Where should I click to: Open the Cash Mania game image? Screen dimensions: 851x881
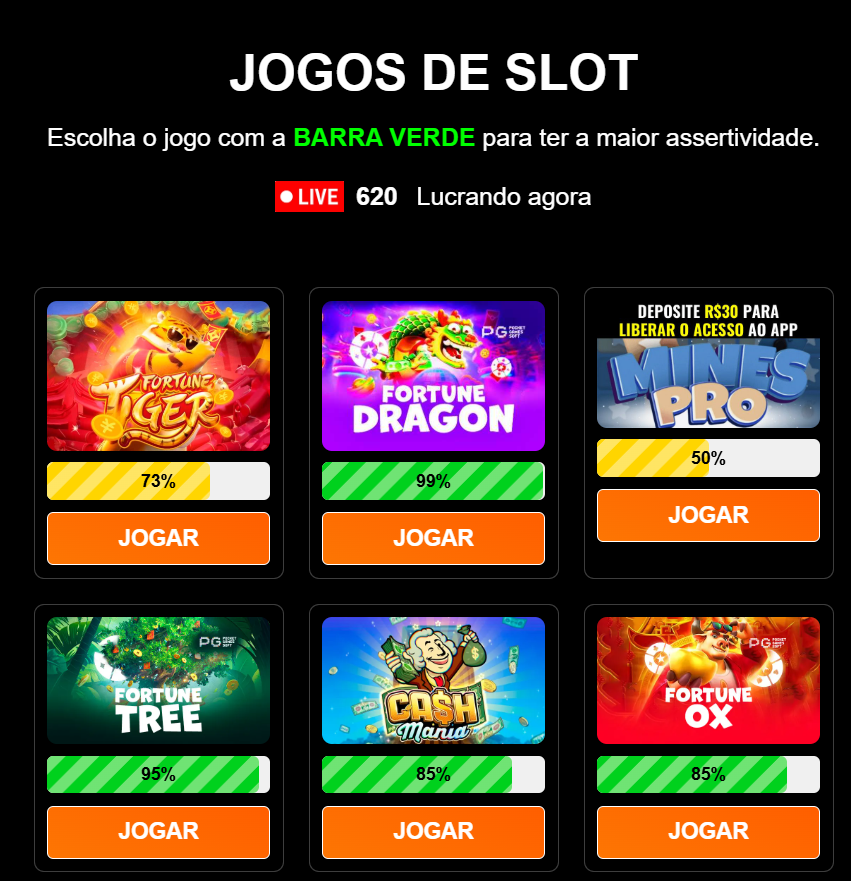click(433, 680)
